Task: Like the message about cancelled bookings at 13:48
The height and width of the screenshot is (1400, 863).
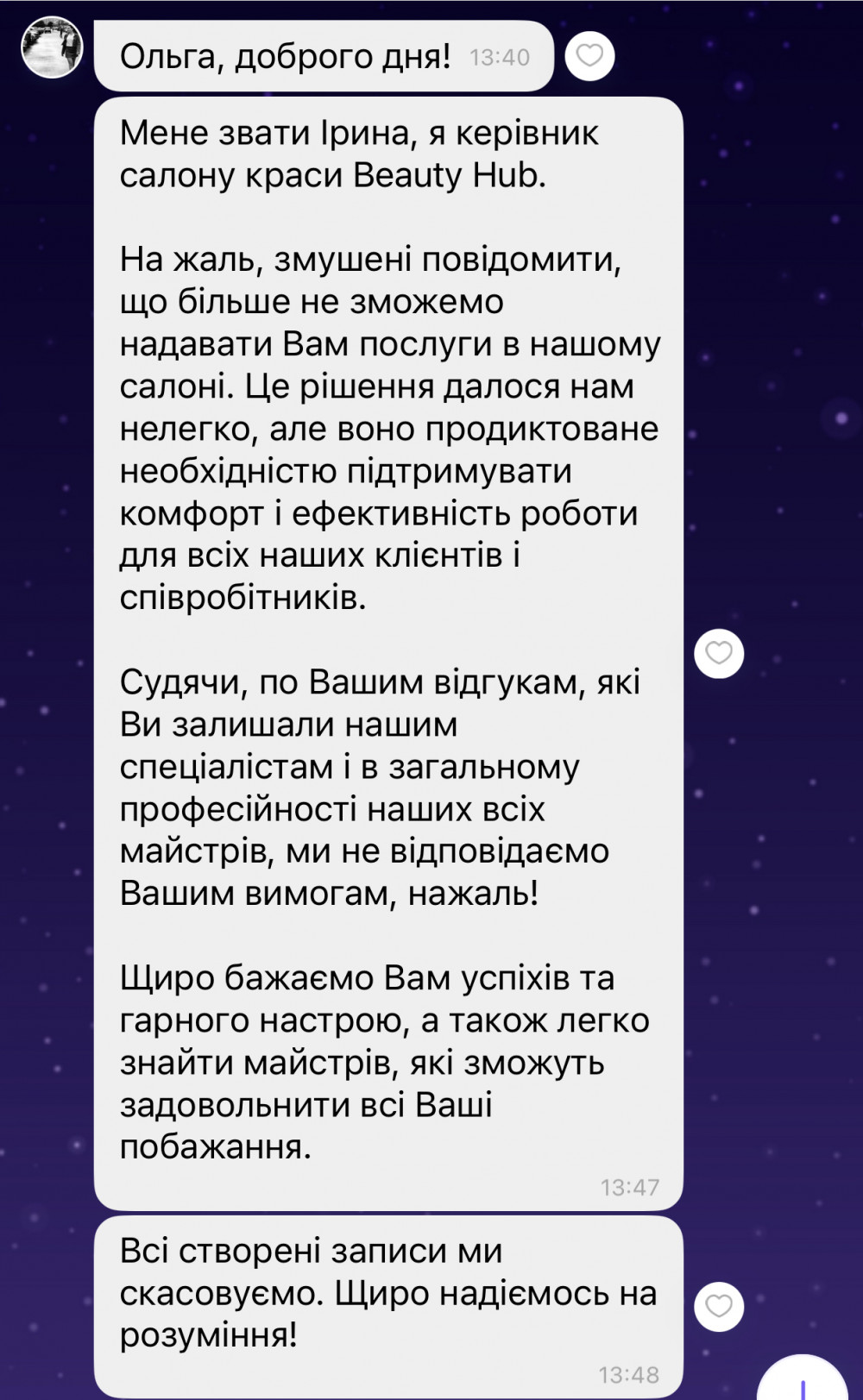Action: point(719,1305)
